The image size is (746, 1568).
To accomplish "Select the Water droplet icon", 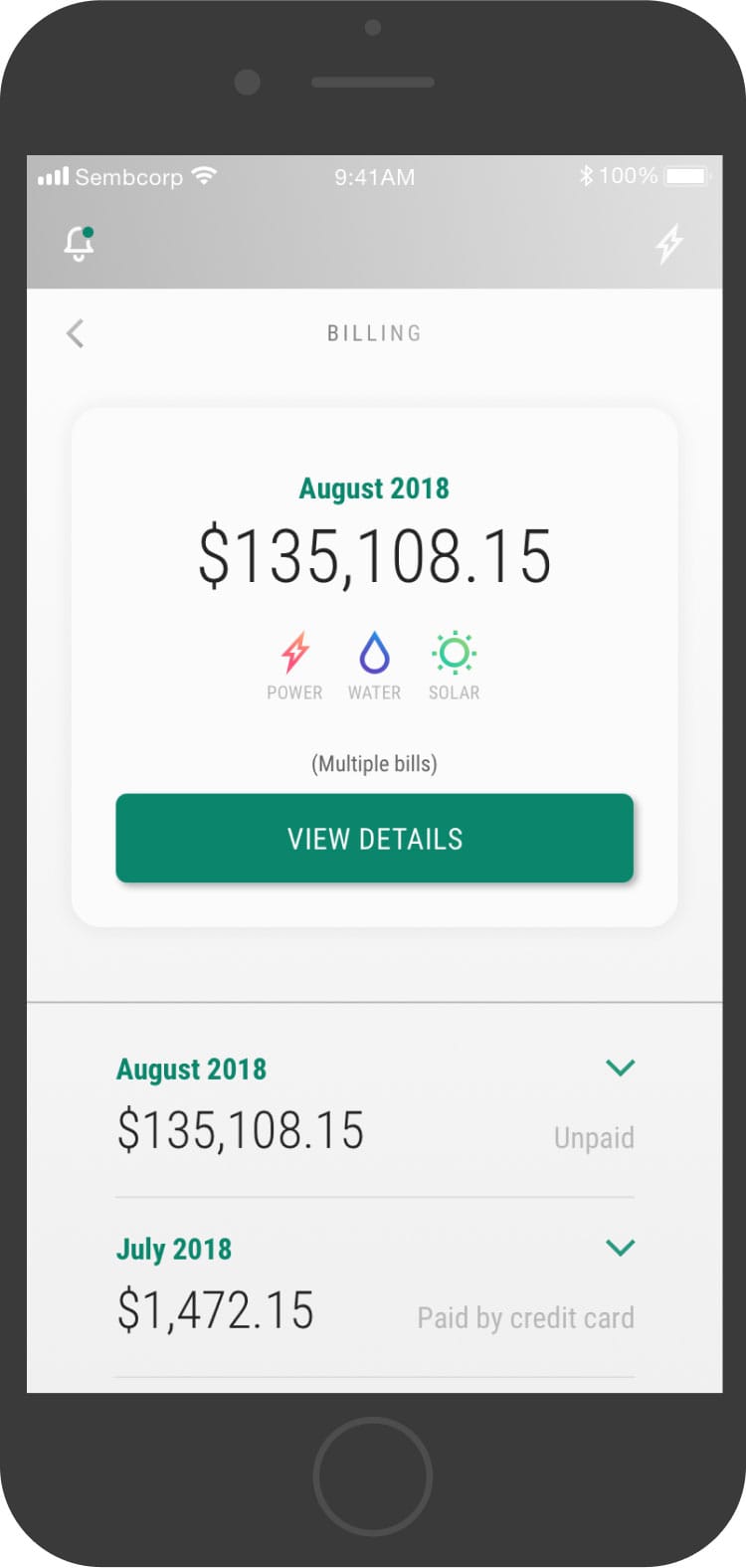I will (x=374, y=652).
